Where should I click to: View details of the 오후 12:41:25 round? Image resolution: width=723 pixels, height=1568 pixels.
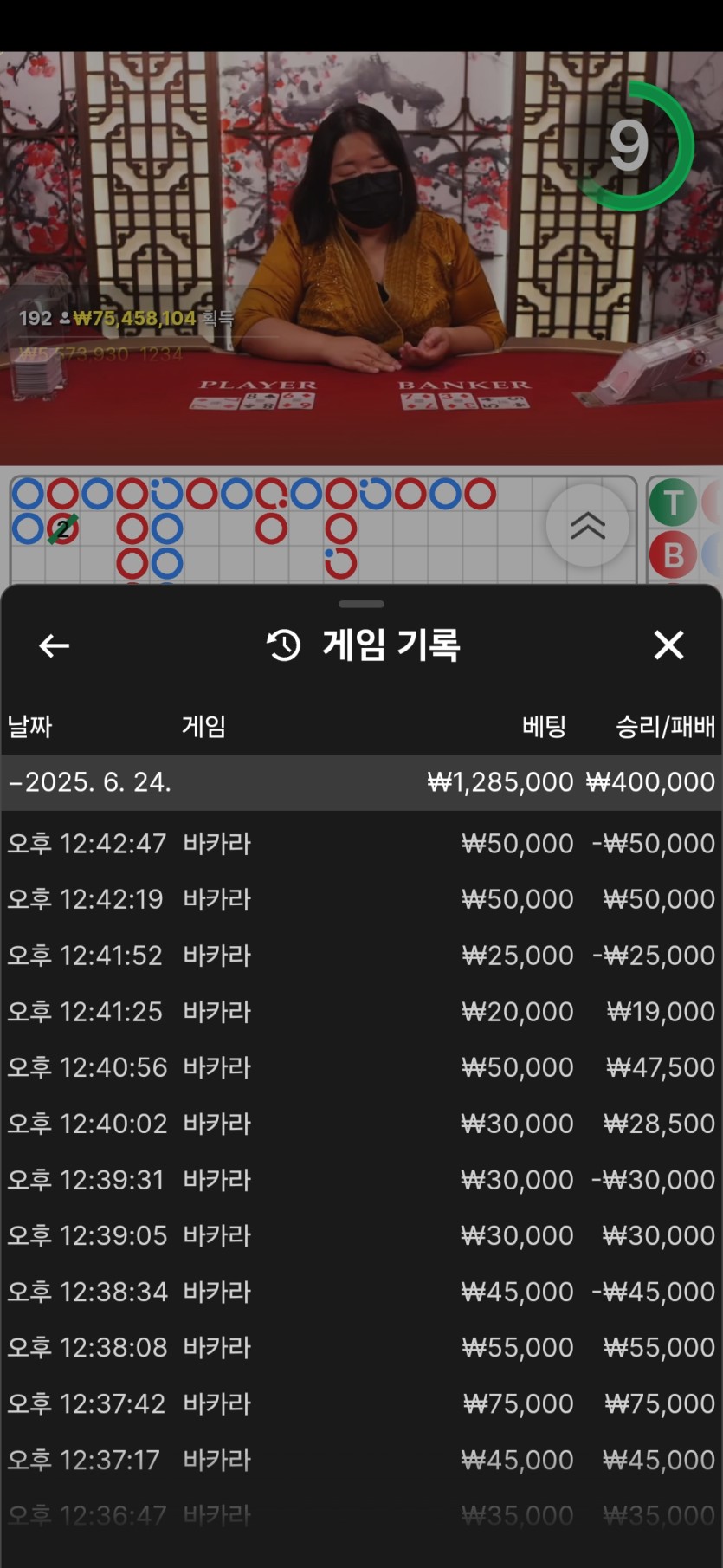[361, 1012]
